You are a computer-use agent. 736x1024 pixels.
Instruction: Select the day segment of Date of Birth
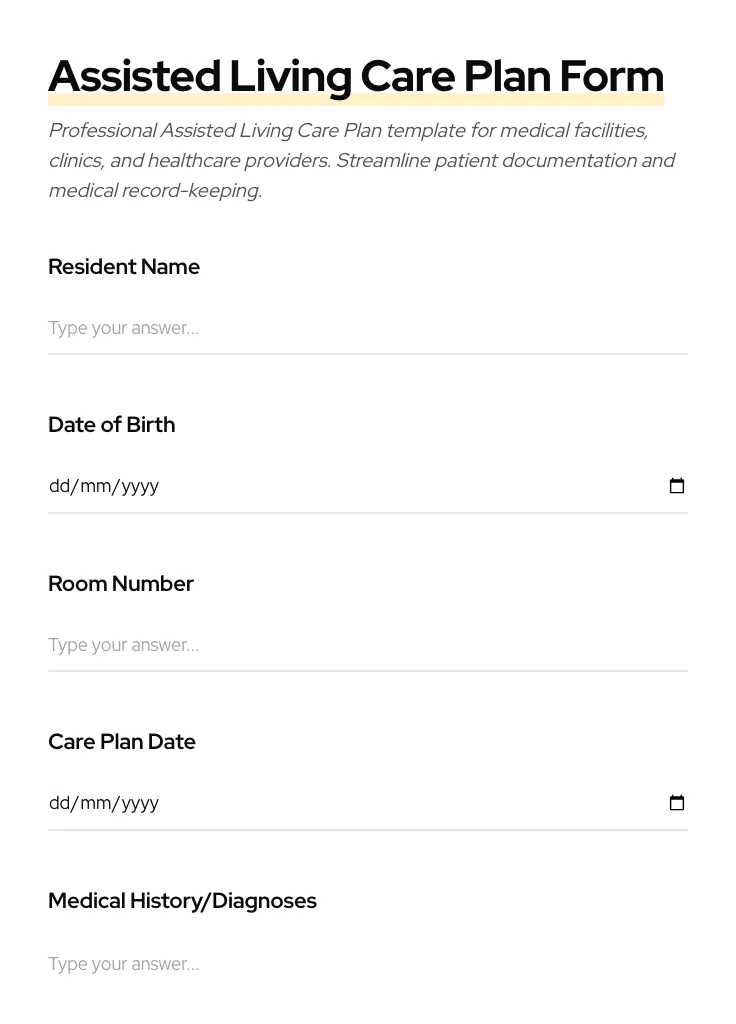pyautogui.click(x=60, y=486)
